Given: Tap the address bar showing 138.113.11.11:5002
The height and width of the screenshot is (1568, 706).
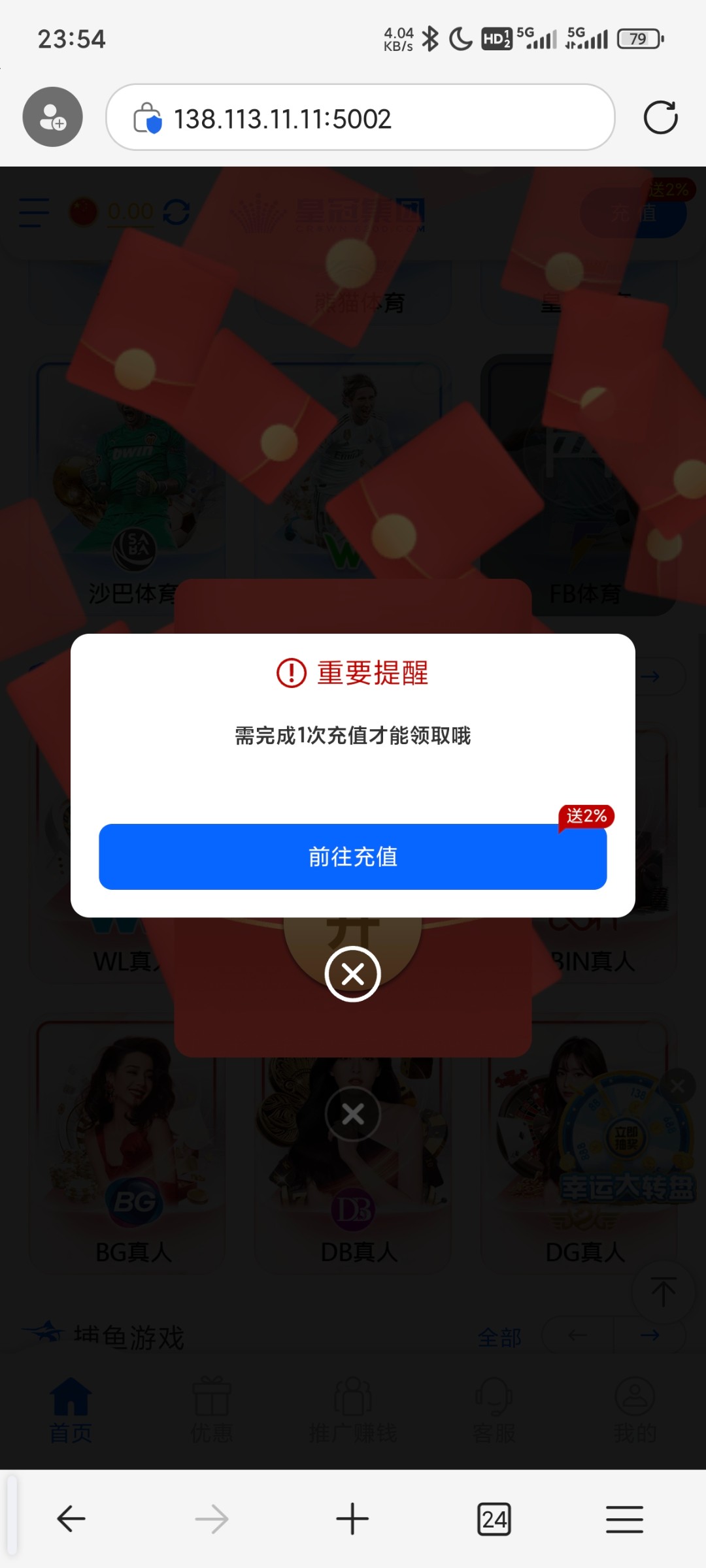Looking at the screenshot, I should [x=360, y=118].
